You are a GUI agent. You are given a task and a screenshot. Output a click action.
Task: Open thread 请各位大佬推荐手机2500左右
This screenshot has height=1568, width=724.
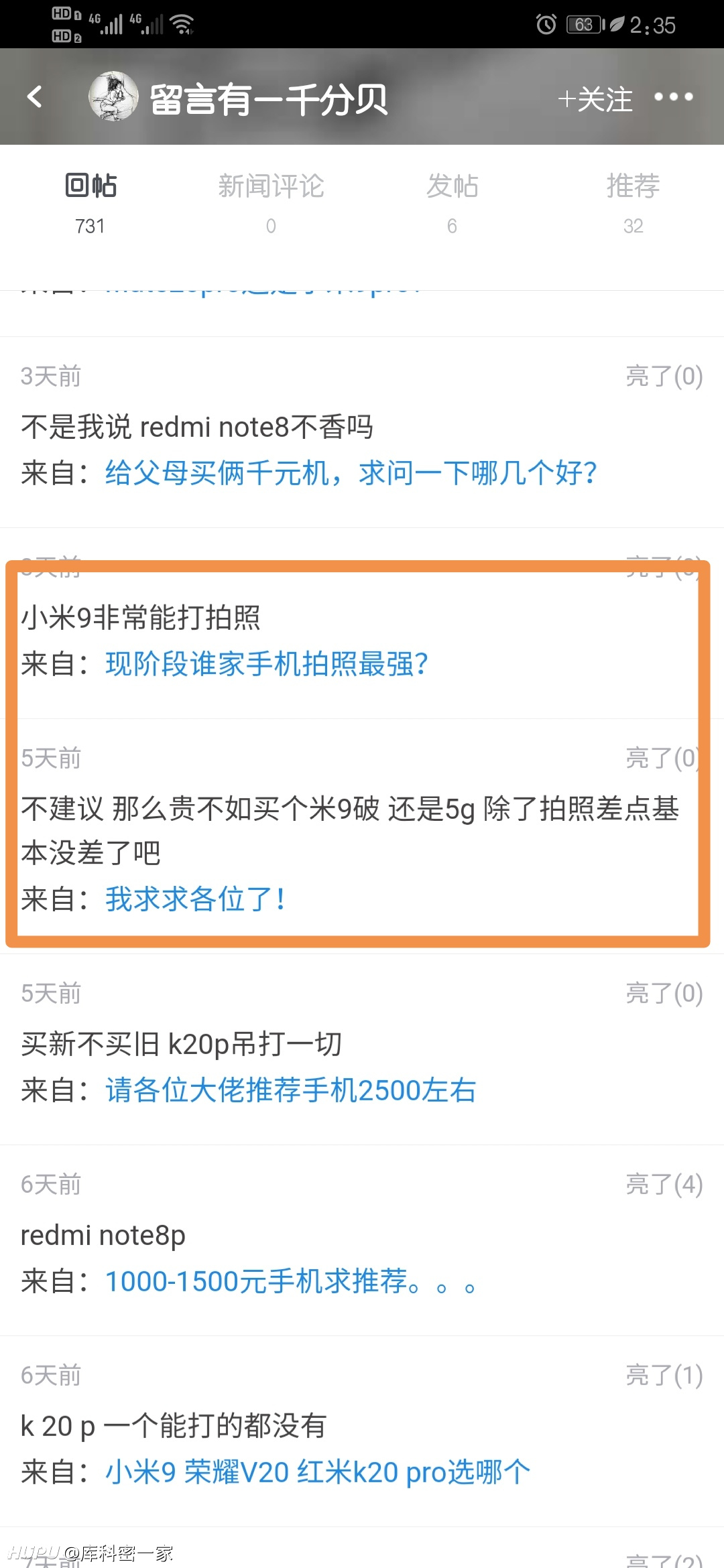[x=290, y=1090]
